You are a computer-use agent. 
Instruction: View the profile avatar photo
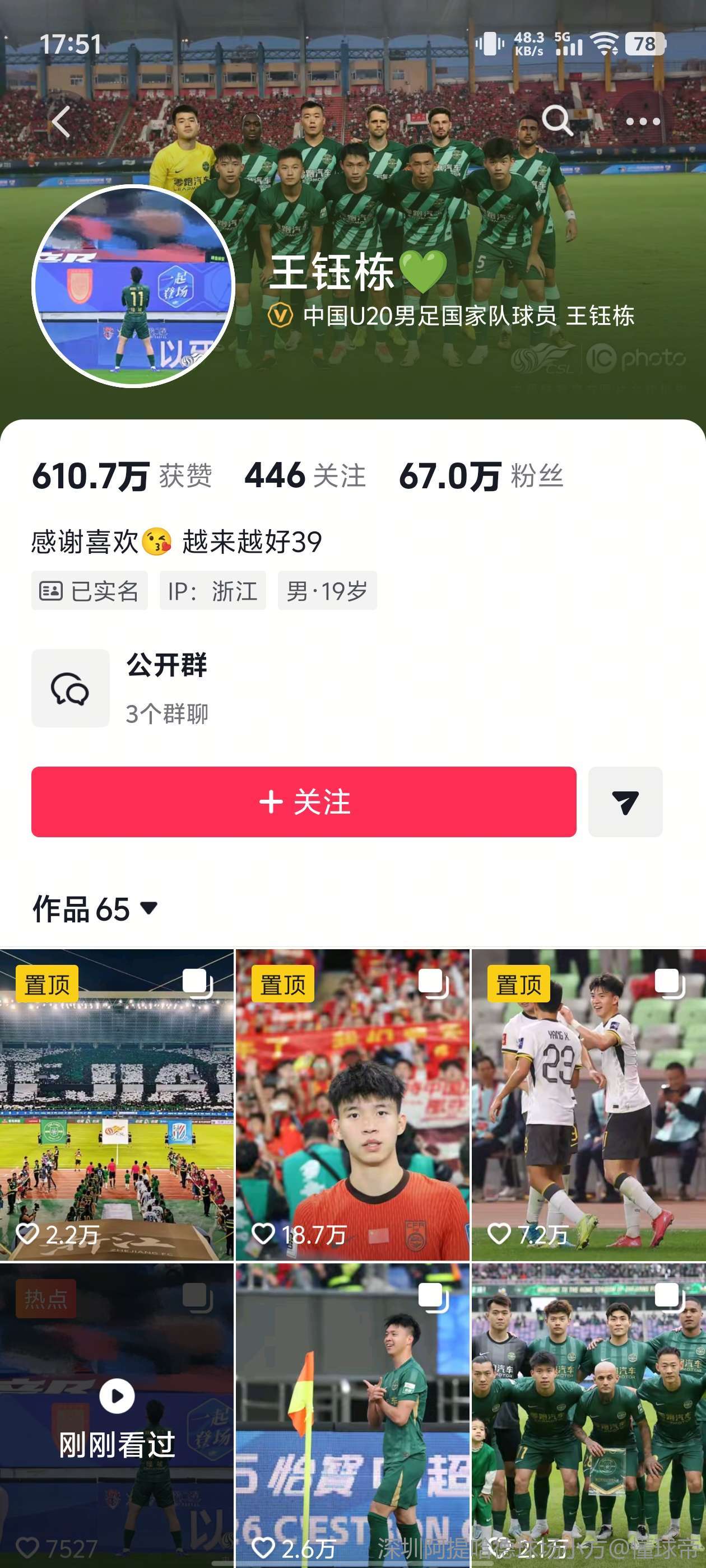point(133,286)
